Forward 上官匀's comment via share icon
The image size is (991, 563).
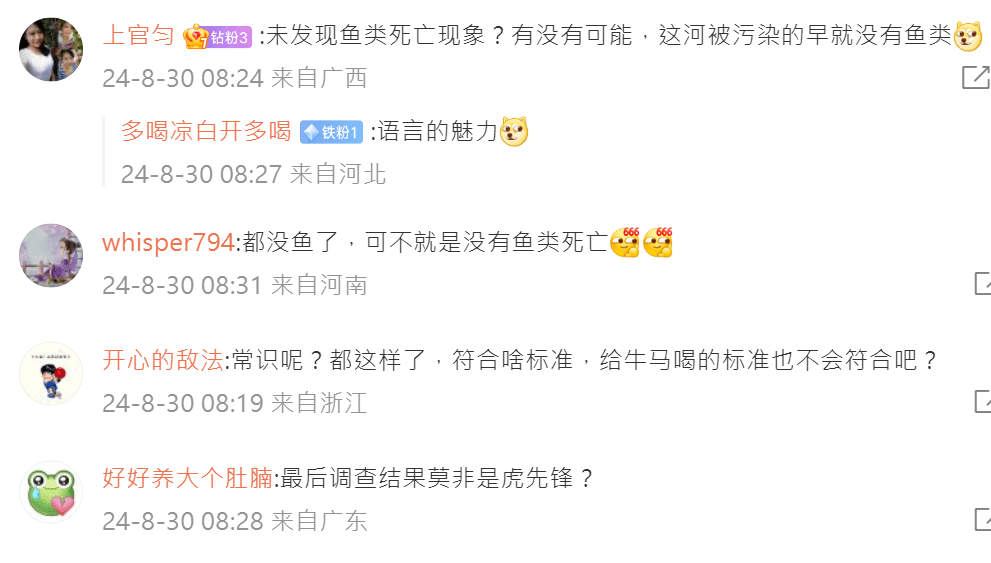(x=975, y=77)
